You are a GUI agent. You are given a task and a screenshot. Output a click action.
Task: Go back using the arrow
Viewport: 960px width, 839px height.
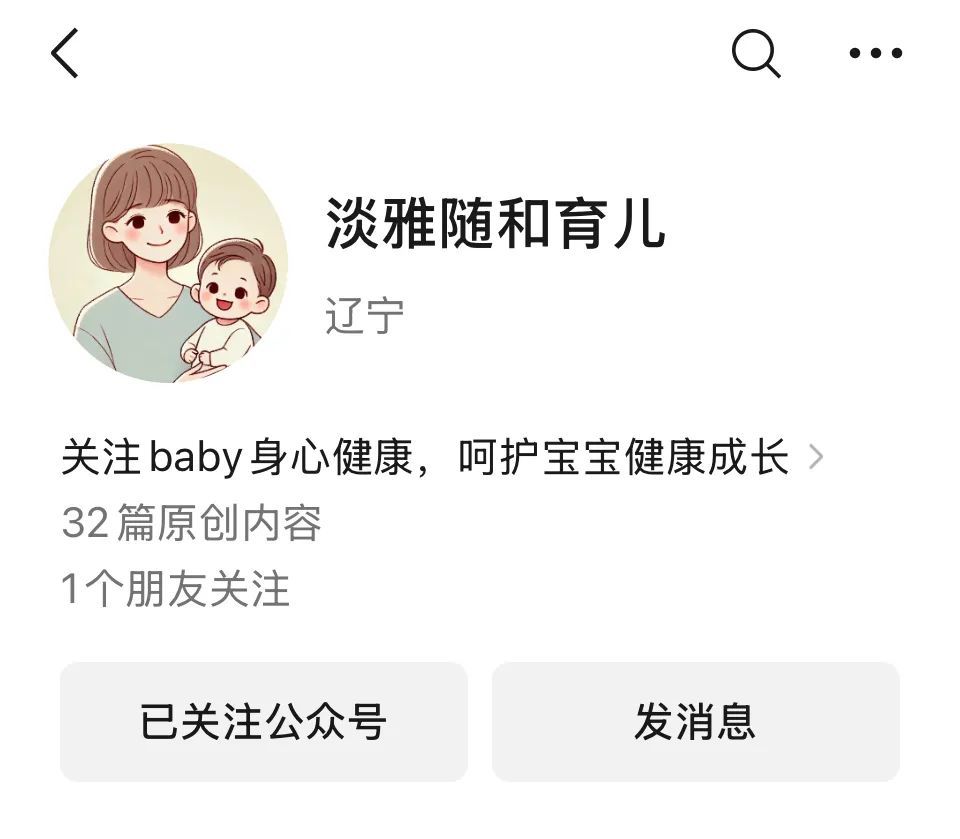[65, 53]
